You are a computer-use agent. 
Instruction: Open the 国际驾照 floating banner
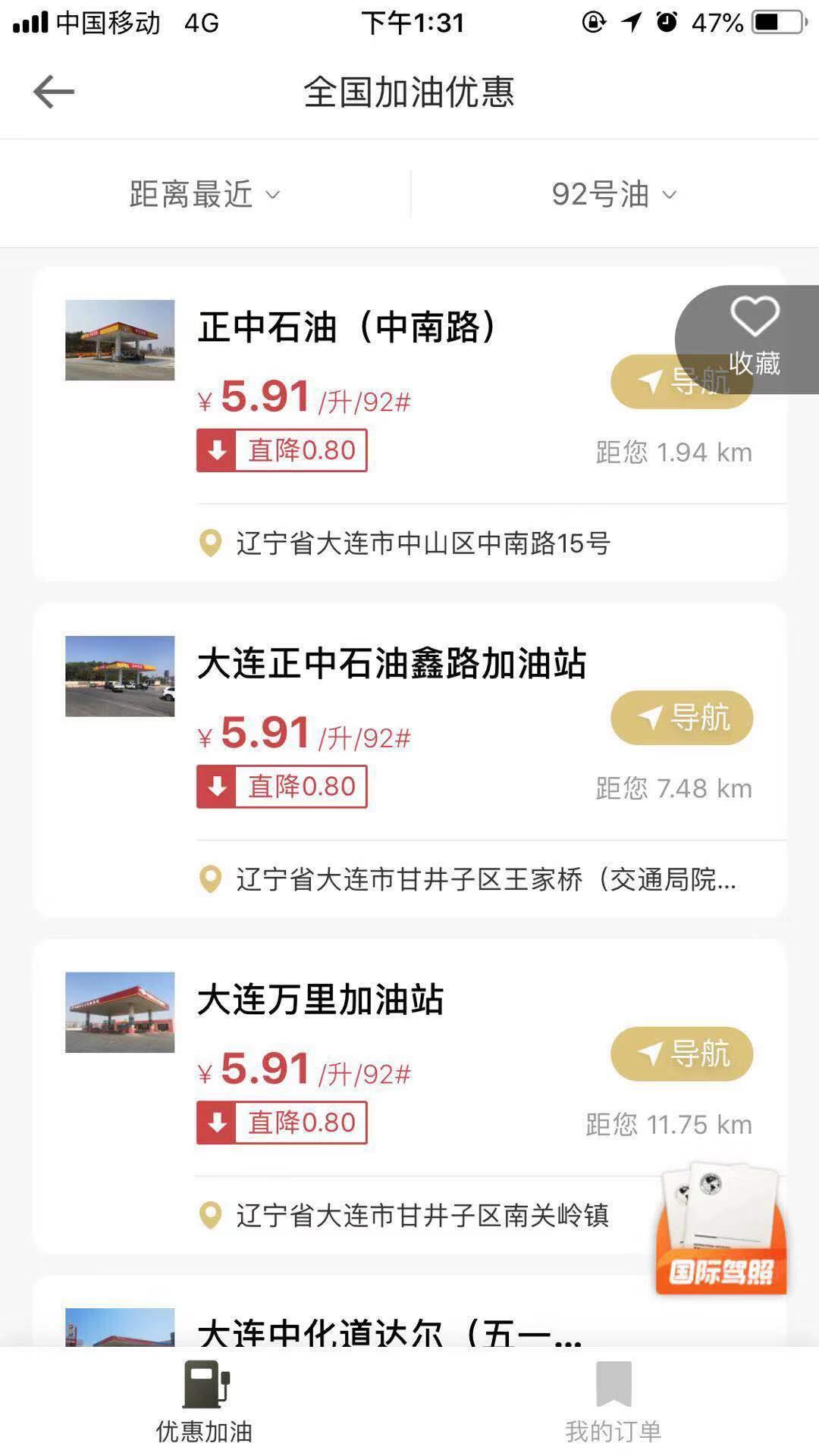(x=720, y=1228)
